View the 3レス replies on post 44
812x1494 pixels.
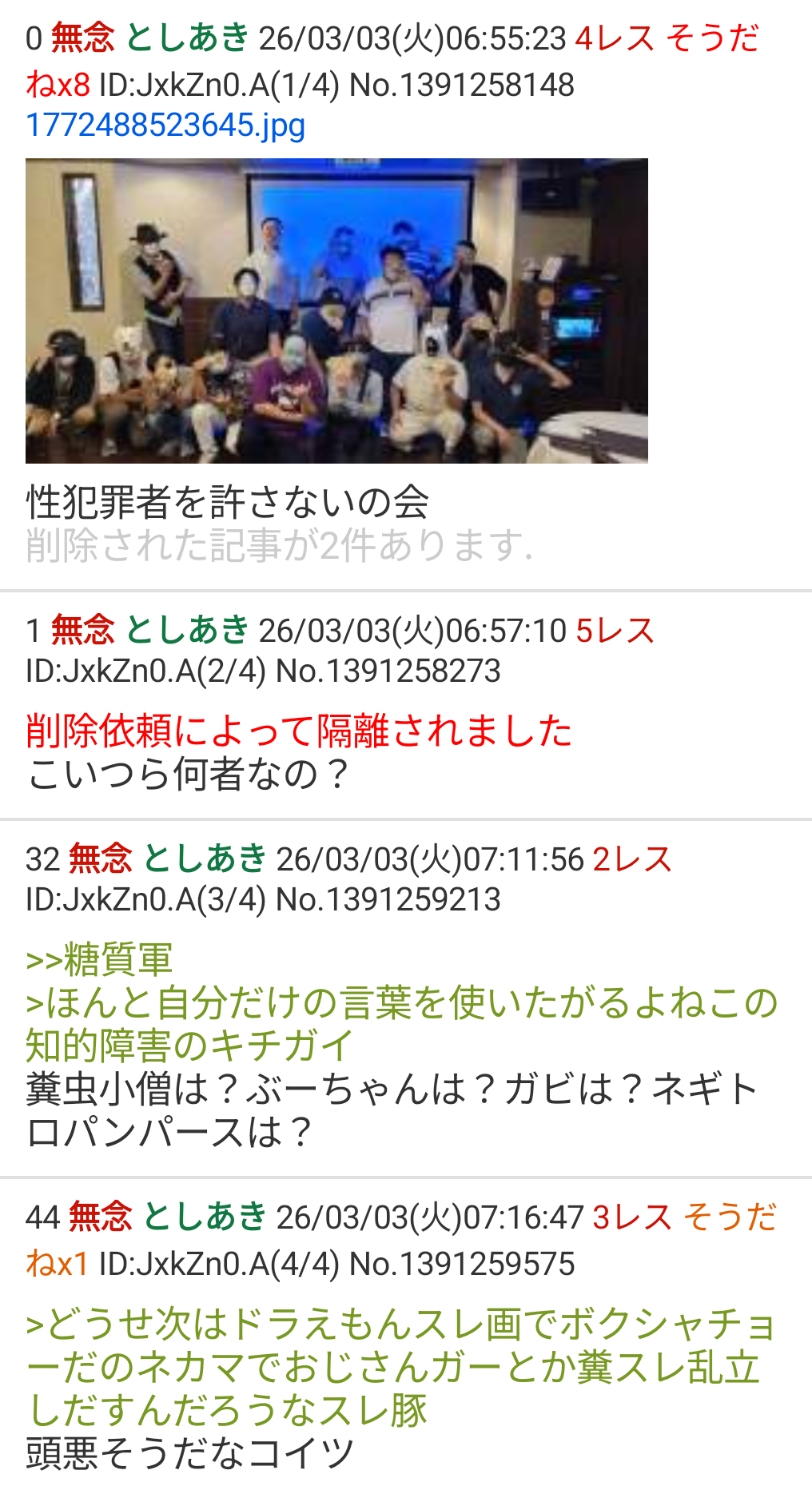pos(631,1217)
